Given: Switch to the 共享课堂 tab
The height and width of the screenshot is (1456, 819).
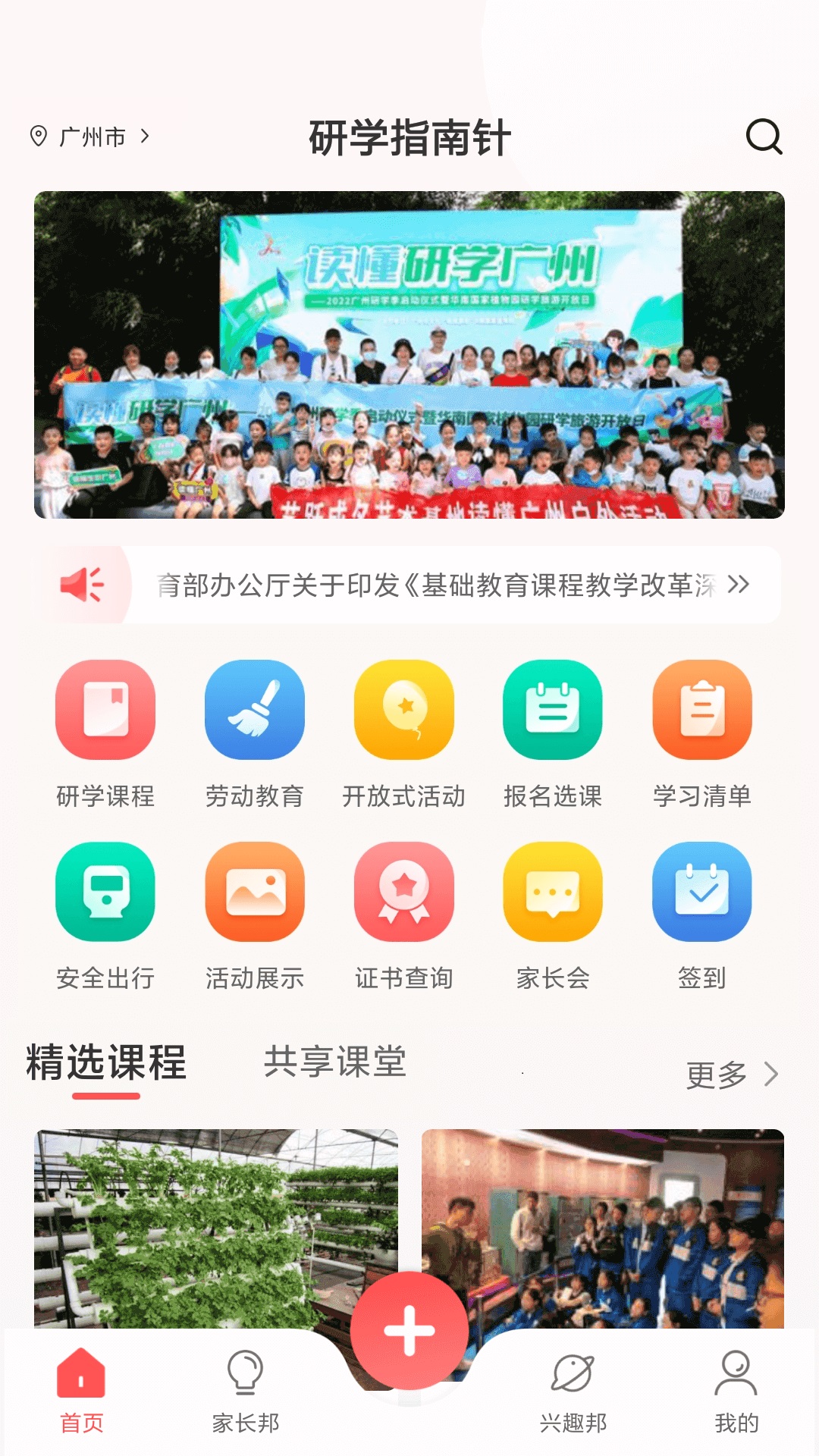Looking at the screenshot, I should 335,1062.
